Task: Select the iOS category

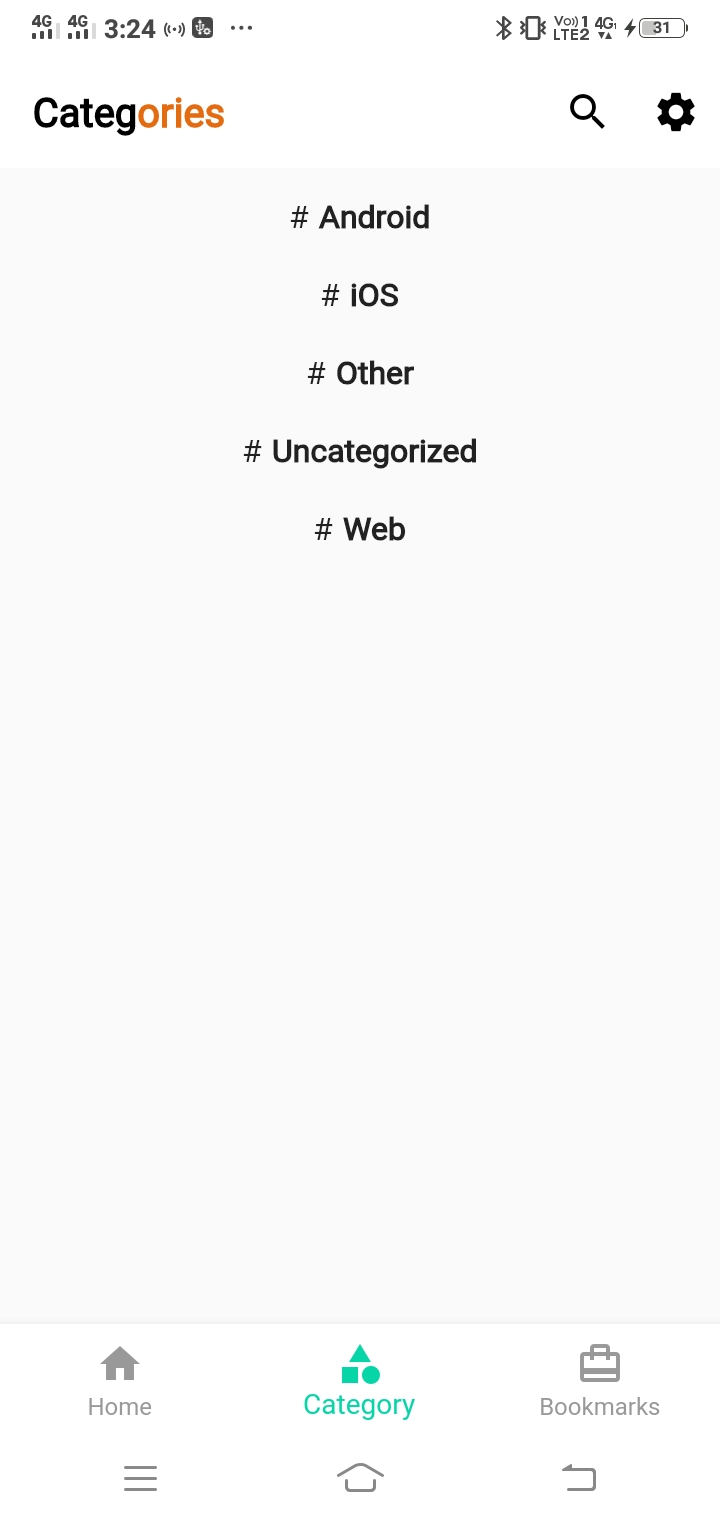Action: [x=360, y=295]
